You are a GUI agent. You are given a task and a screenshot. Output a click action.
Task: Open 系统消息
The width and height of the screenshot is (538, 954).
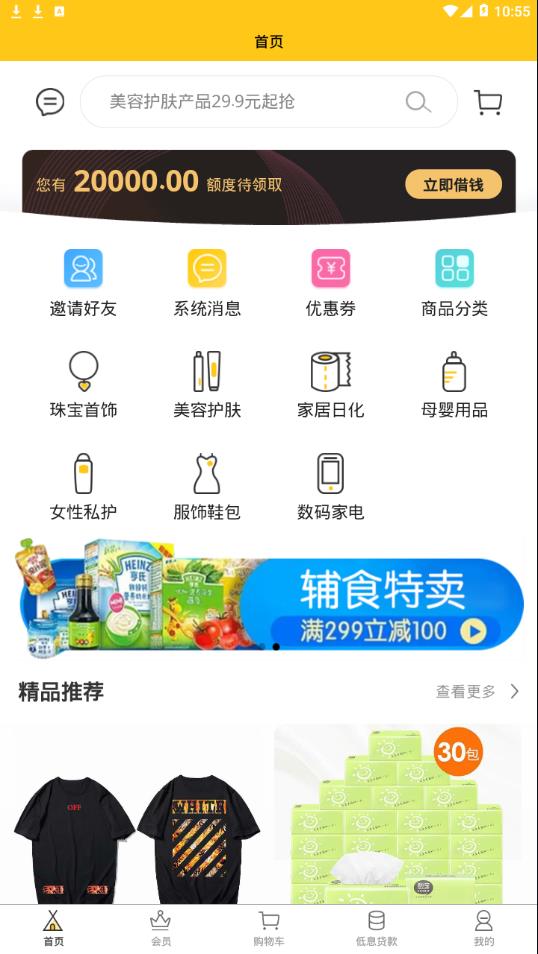coord(207,283)
